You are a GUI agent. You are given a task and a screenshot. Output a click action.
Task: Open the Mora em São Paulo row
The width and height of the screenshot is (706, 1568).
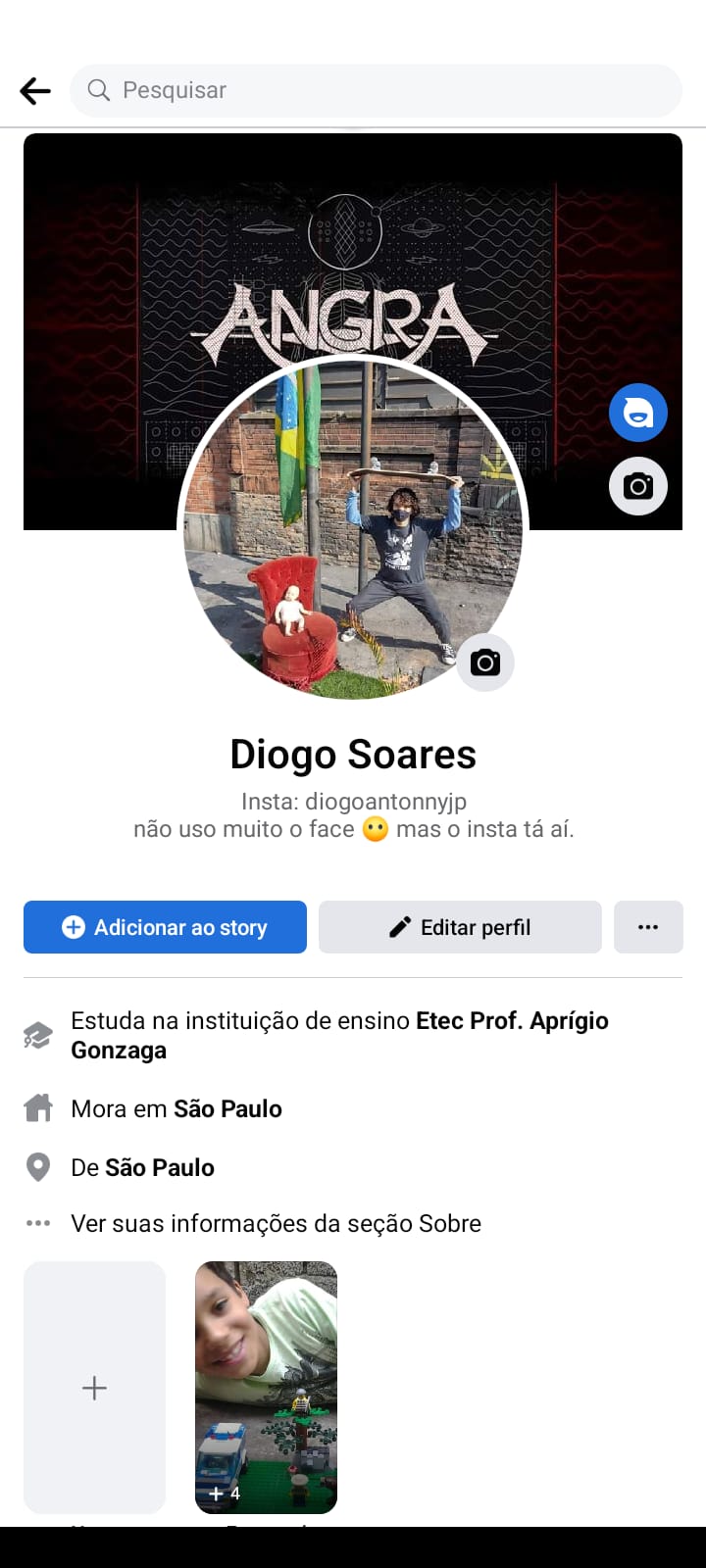tap(176, 1108)
